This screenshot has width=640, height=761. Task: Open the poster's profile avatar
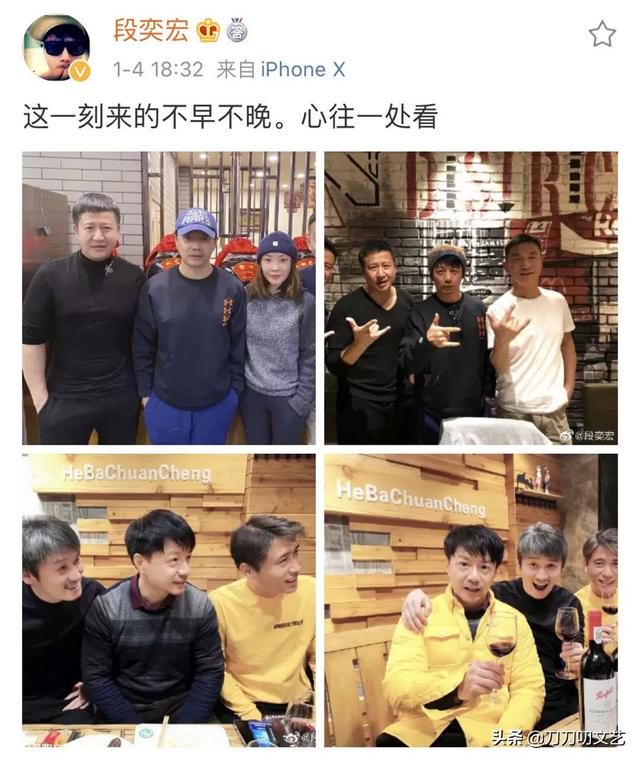(x=56, y=47)
